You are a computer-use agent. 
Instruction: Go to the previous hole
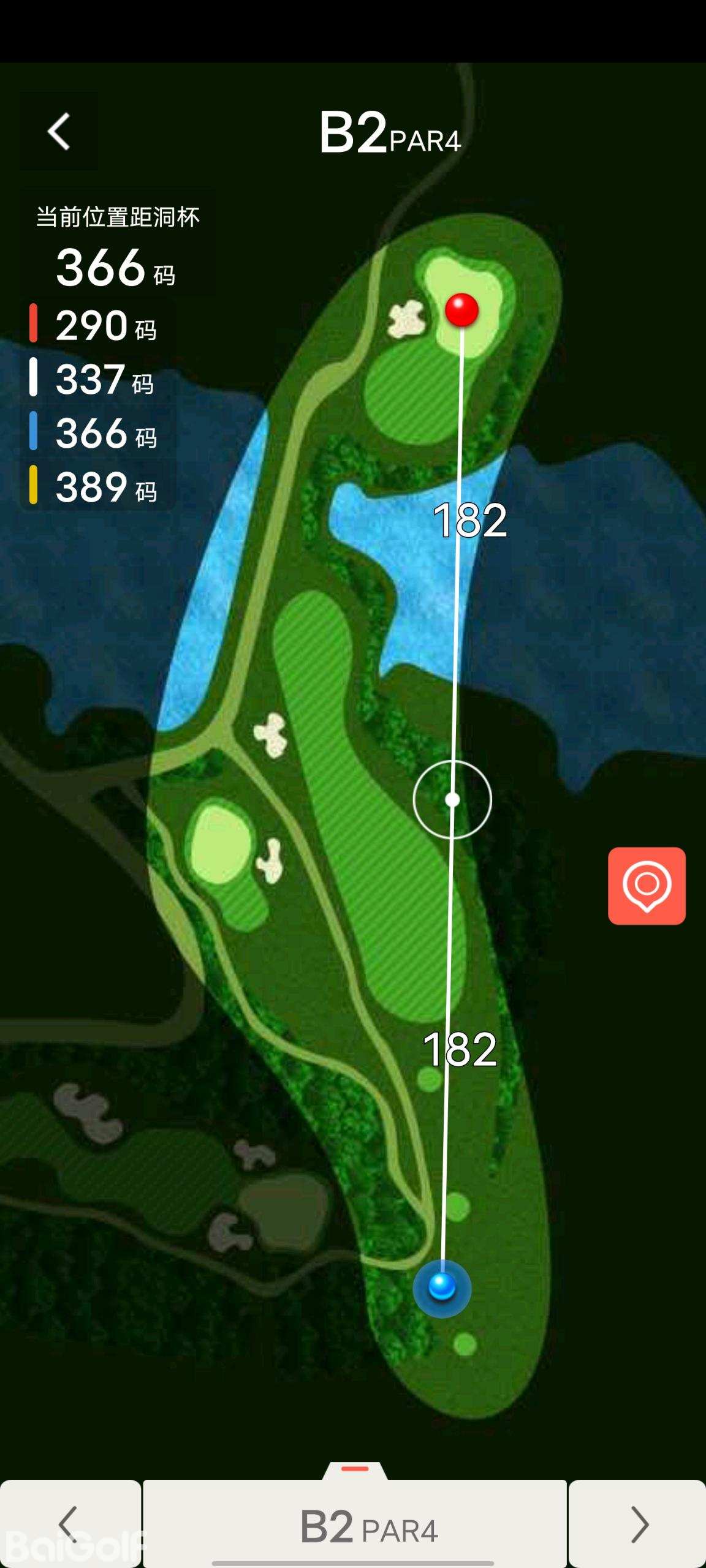tap(70, 1524)
